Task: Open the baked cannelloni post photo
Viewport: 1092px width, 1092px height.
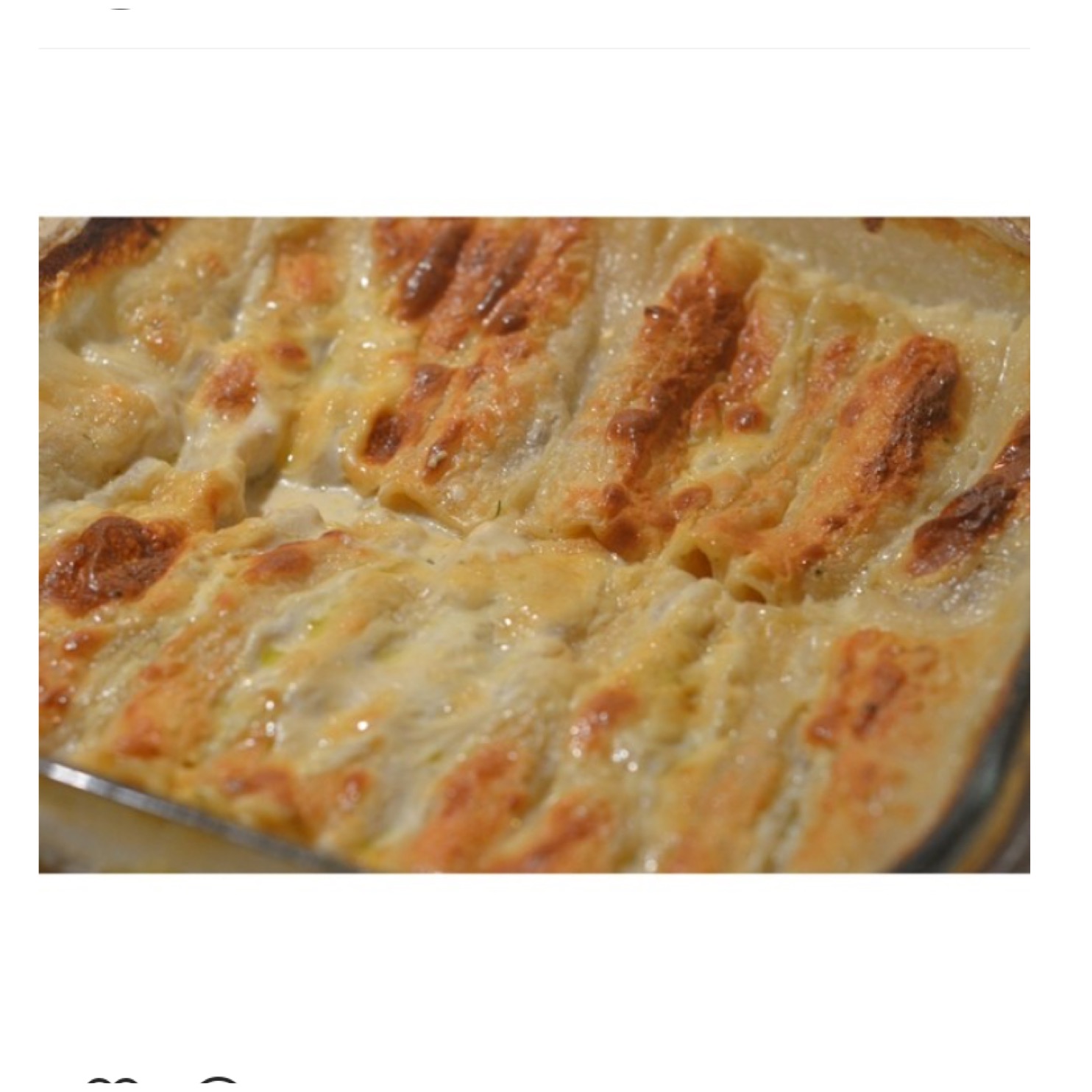Action: [x=534, y=545]
